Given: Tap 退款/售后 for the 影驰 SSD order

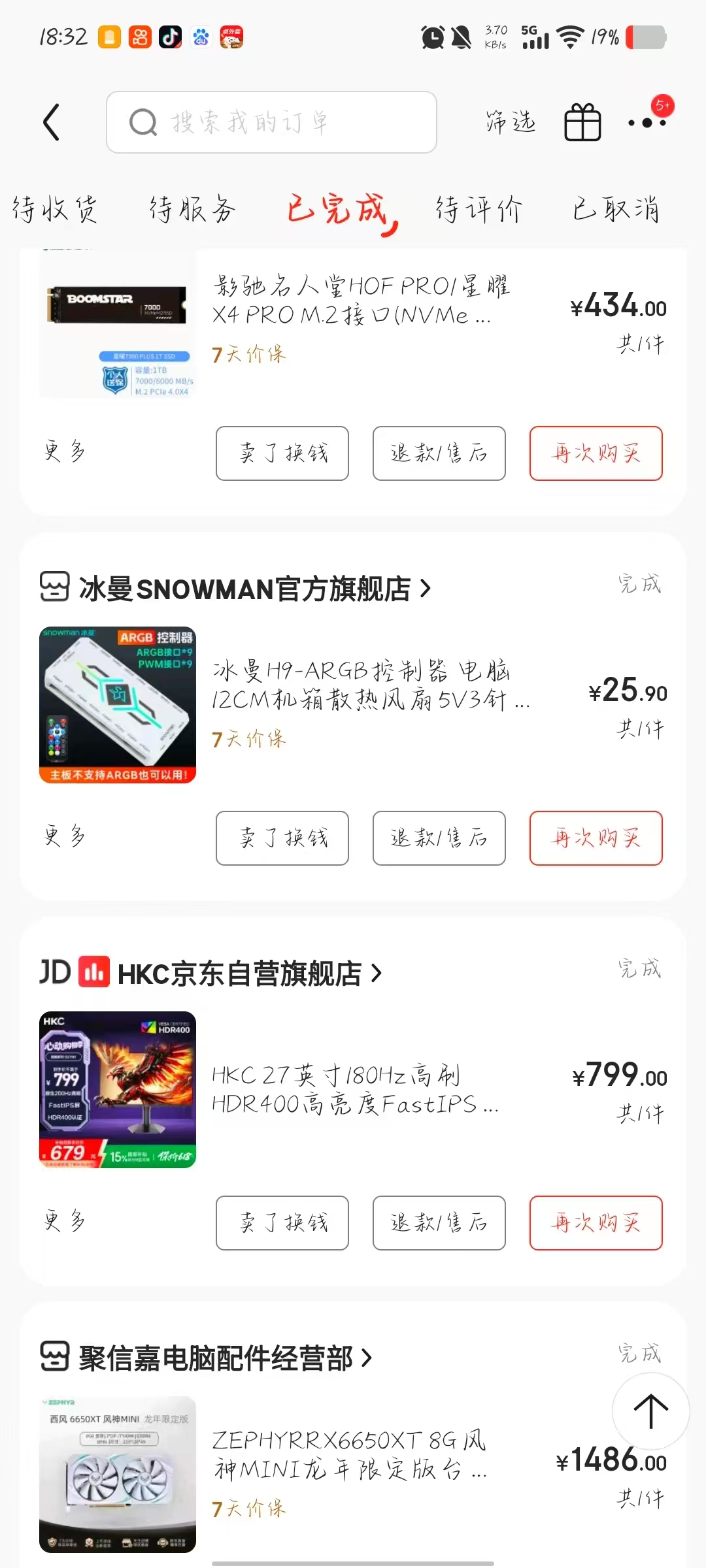Looking at the screenshot, I should (439, 453).
